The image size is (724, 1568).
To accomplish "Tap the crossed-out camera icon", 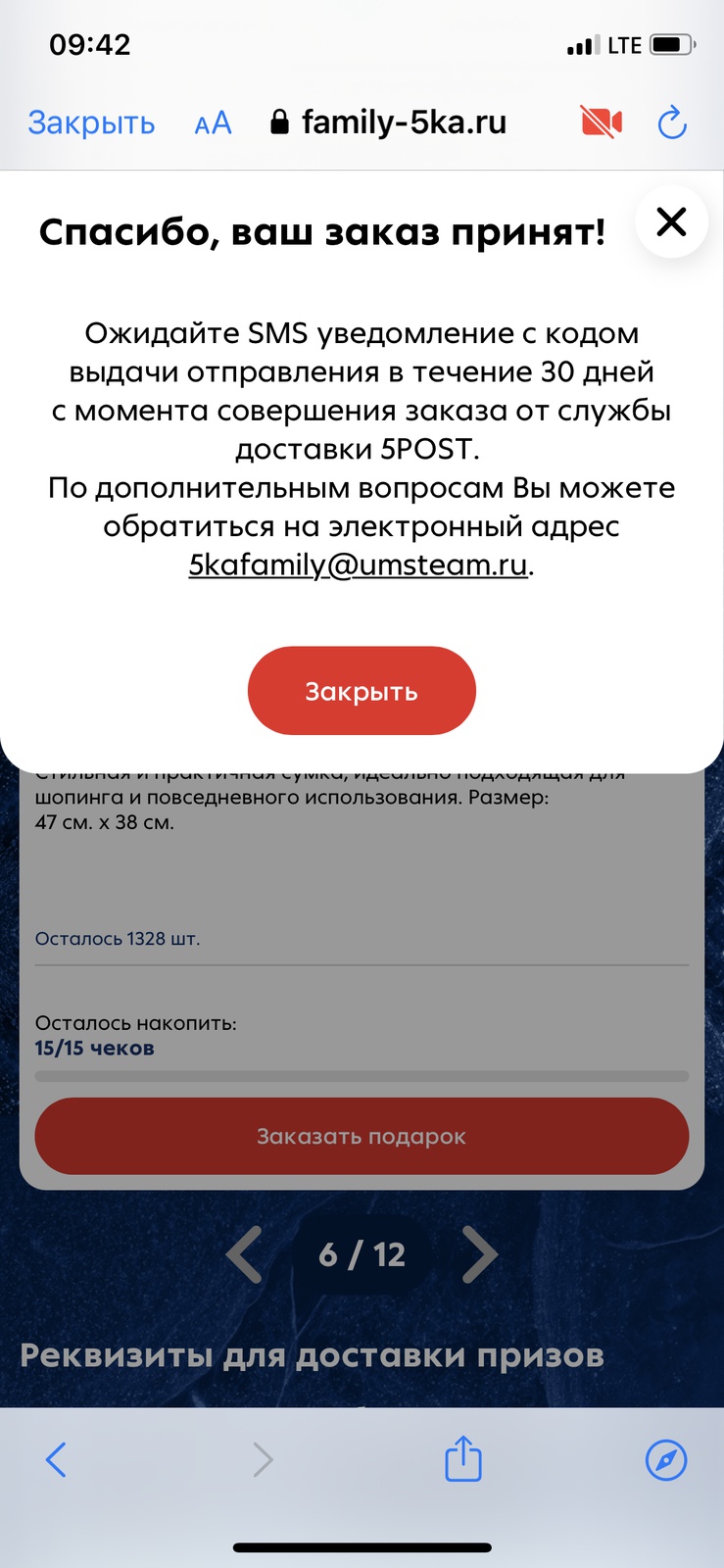I will [x=602, y=122].
